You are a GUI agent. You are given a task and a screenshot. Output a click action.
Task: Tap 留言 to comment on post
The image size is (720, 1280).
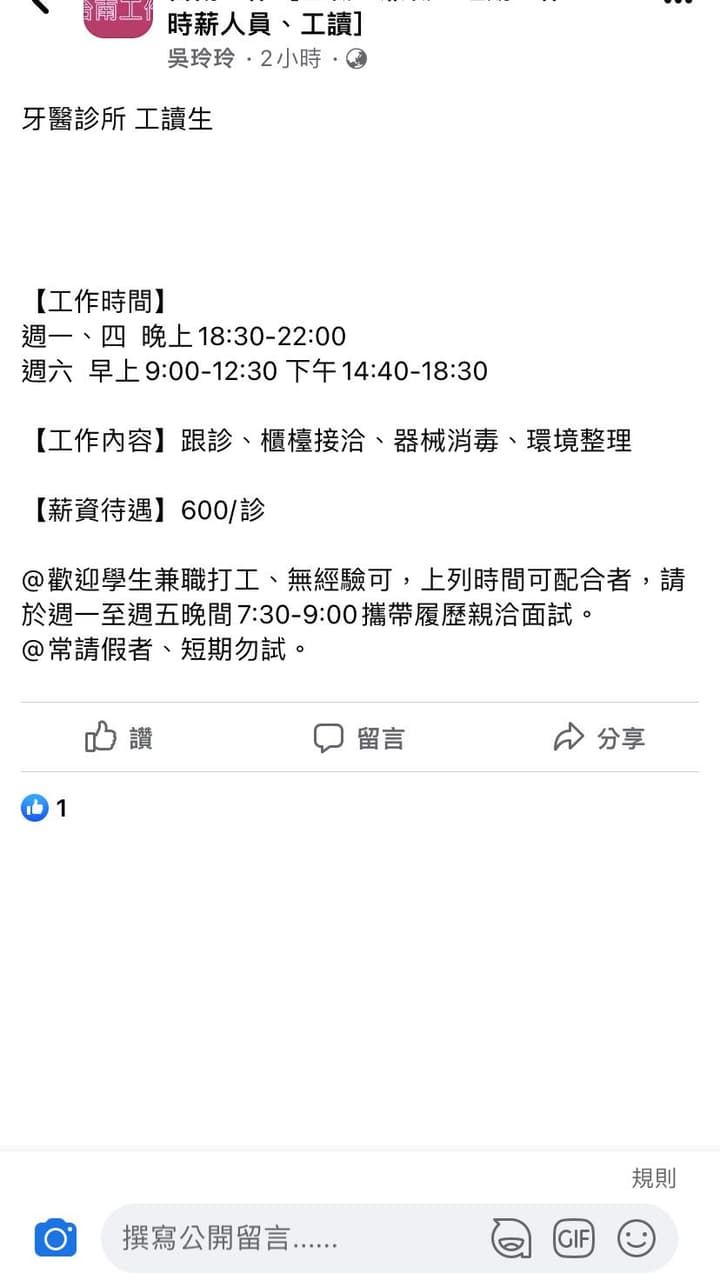click(x=359, y=738)
